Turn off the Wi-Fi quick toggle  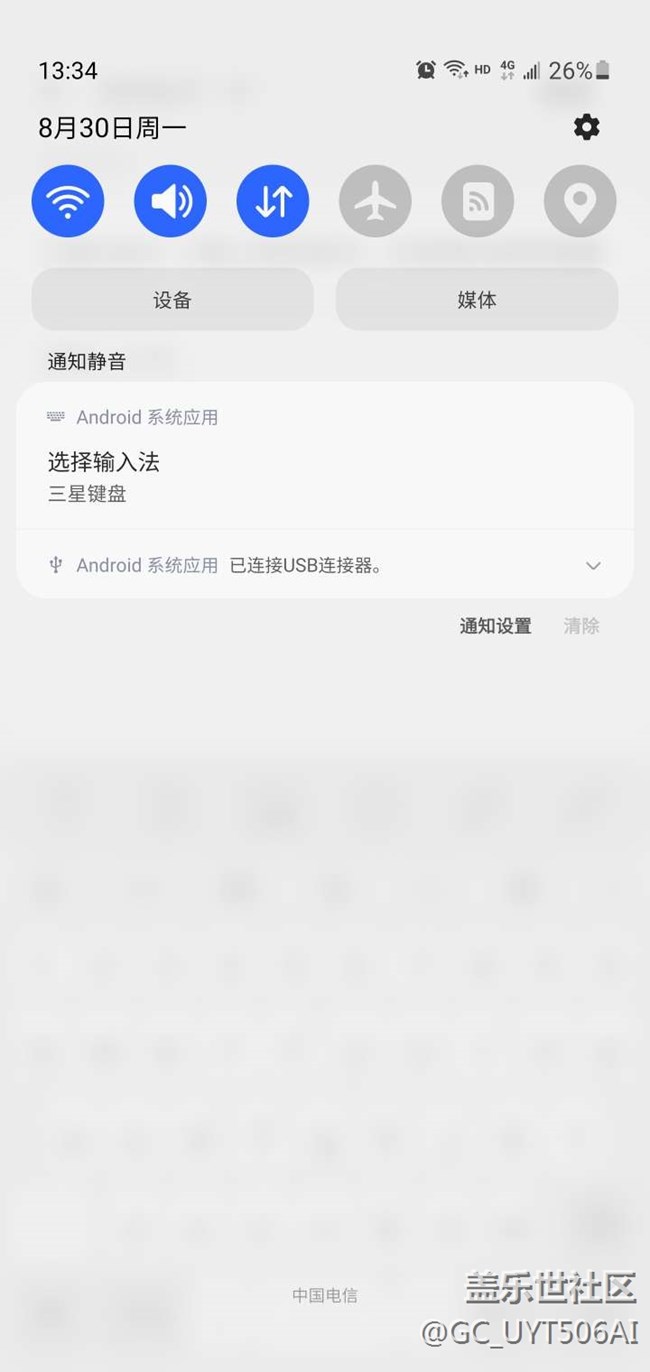click(68, 201)
